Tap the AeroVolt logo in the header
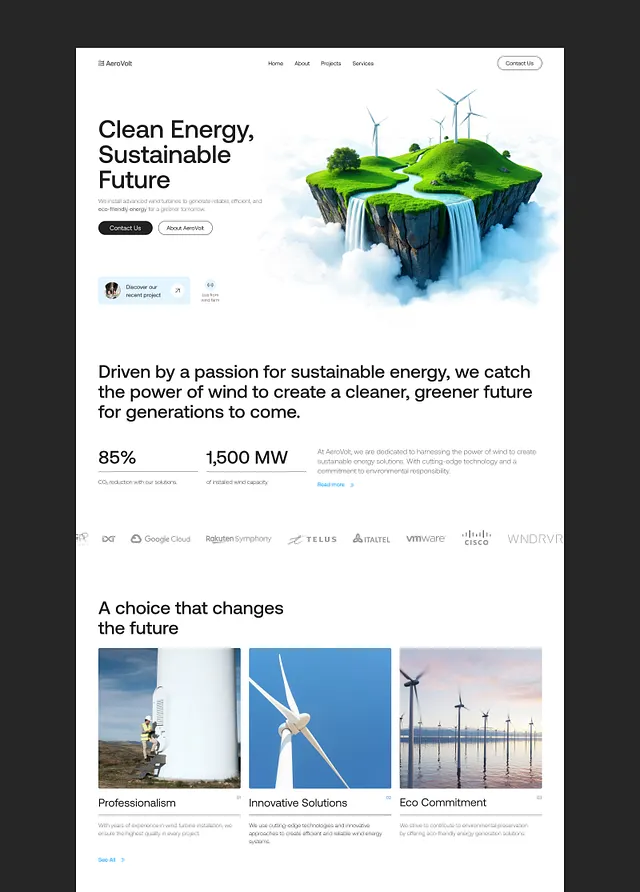 pos(115,64)
